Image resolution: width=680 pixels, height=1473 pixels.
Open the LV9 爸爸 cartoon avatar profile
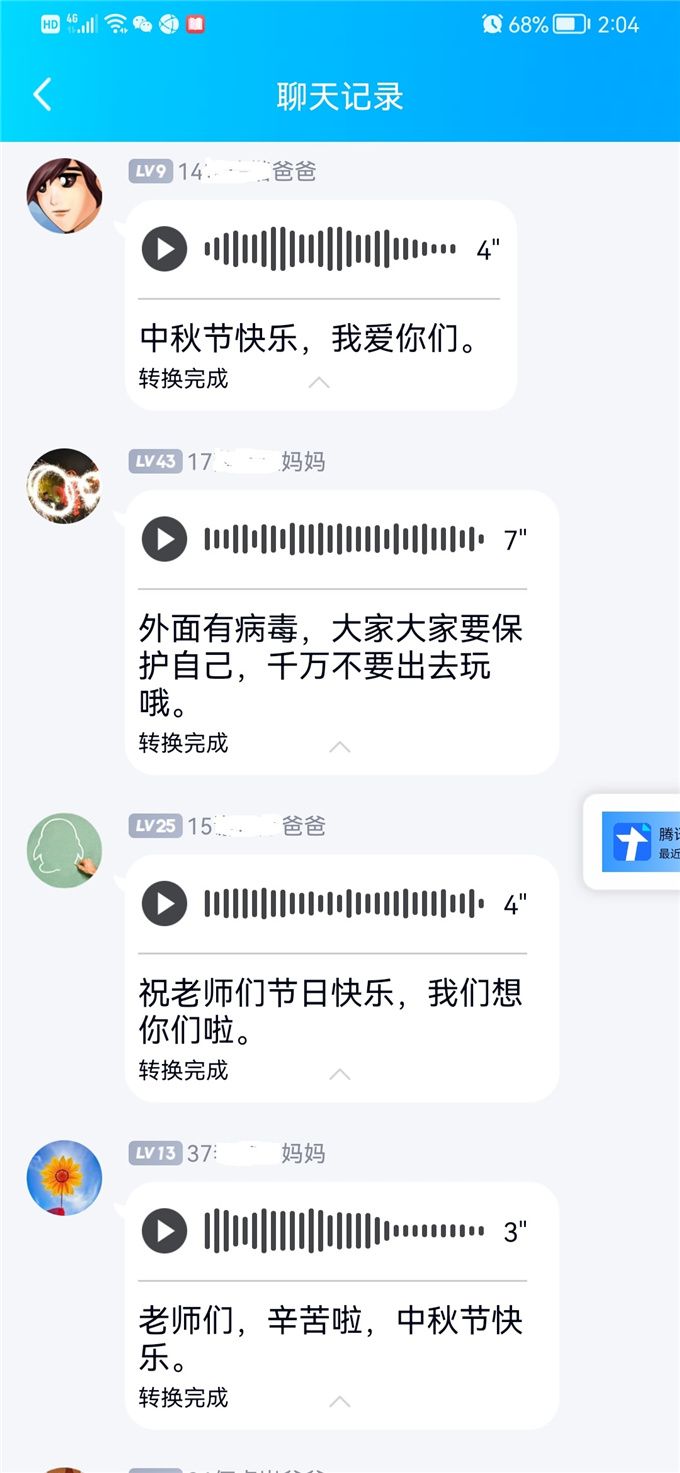click(64, 196)
